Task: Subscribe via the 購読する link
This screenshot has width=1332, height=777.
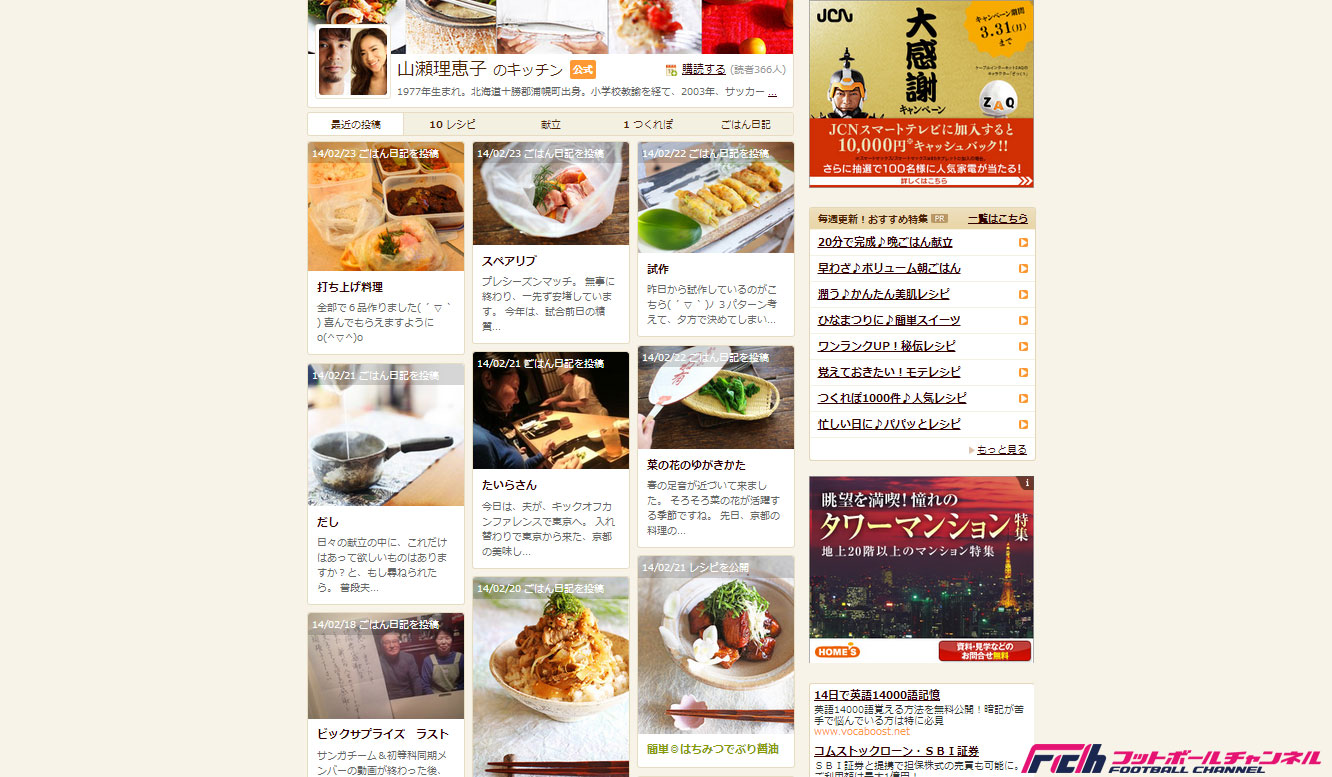Action: pos(703,69)
